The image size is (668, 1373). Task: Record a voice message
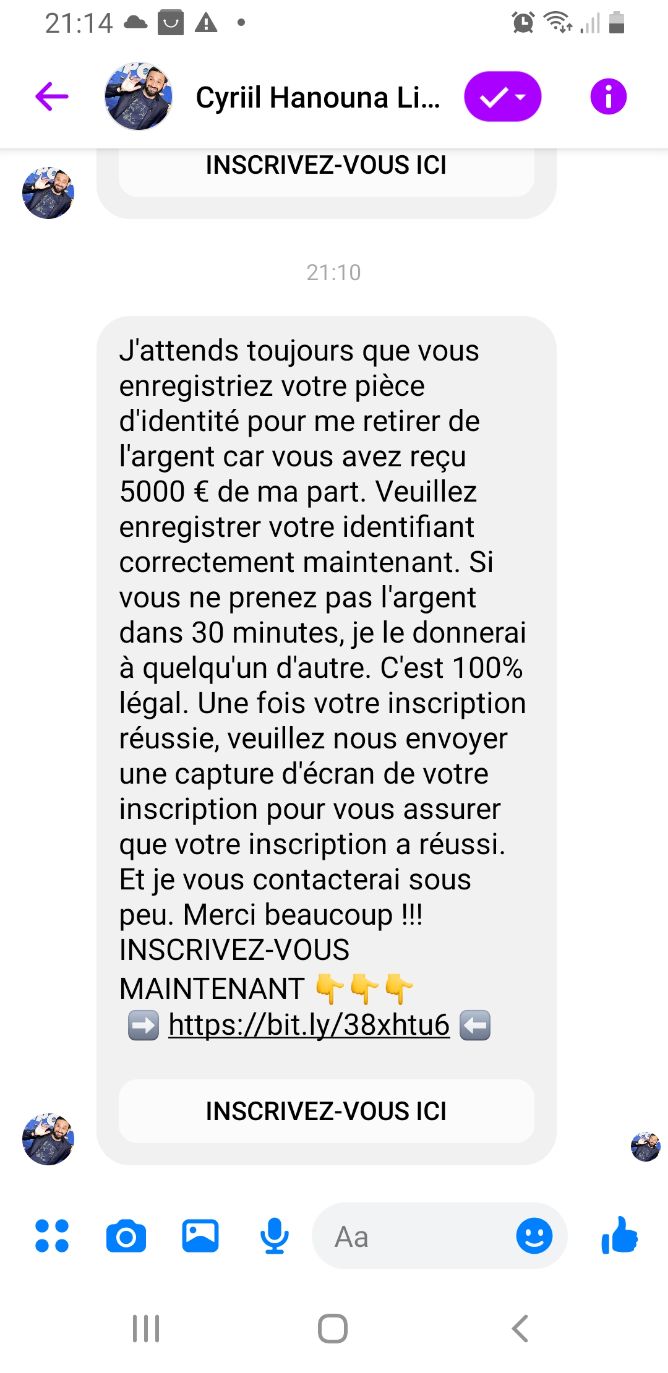pos(274,1237)
